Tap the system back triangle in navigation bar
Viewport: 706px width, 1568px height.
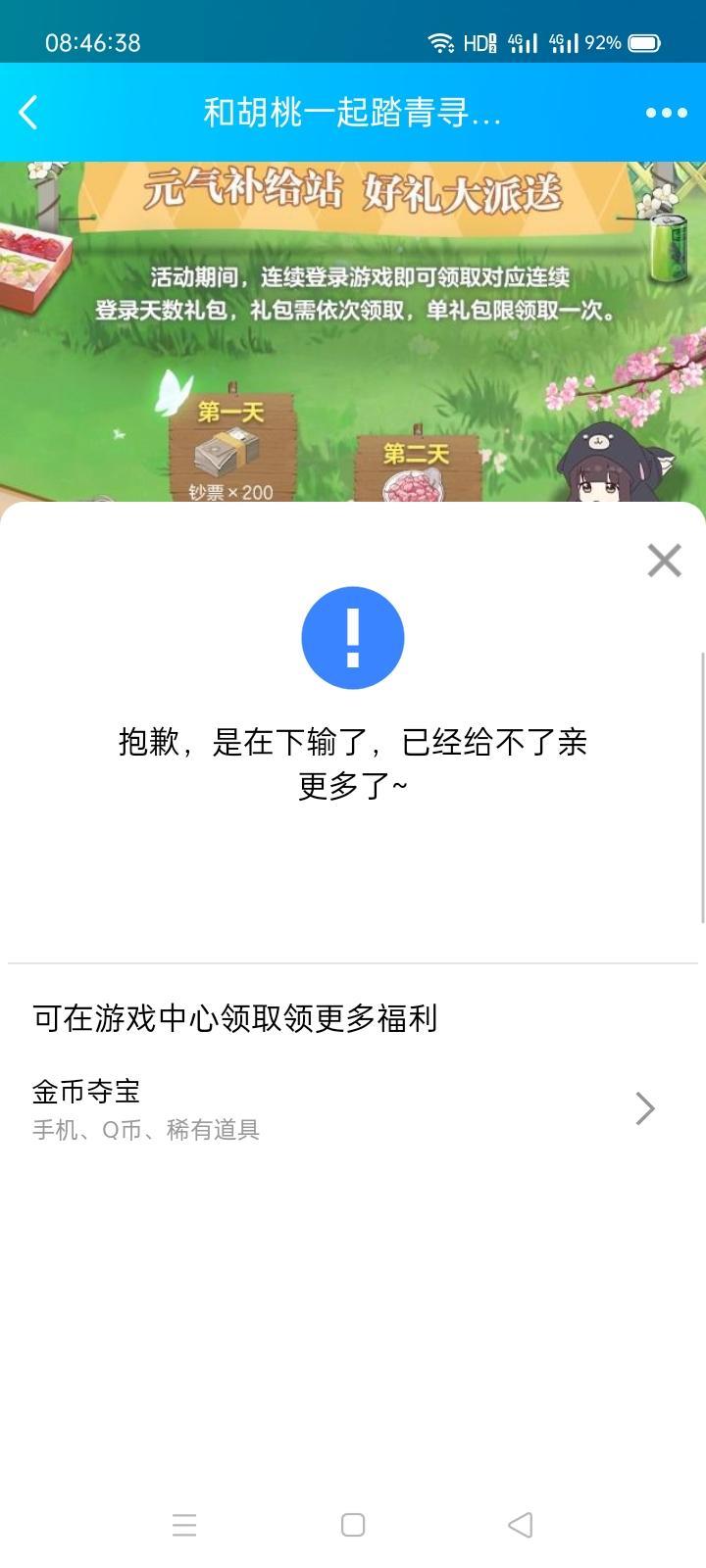point(521,1525)
